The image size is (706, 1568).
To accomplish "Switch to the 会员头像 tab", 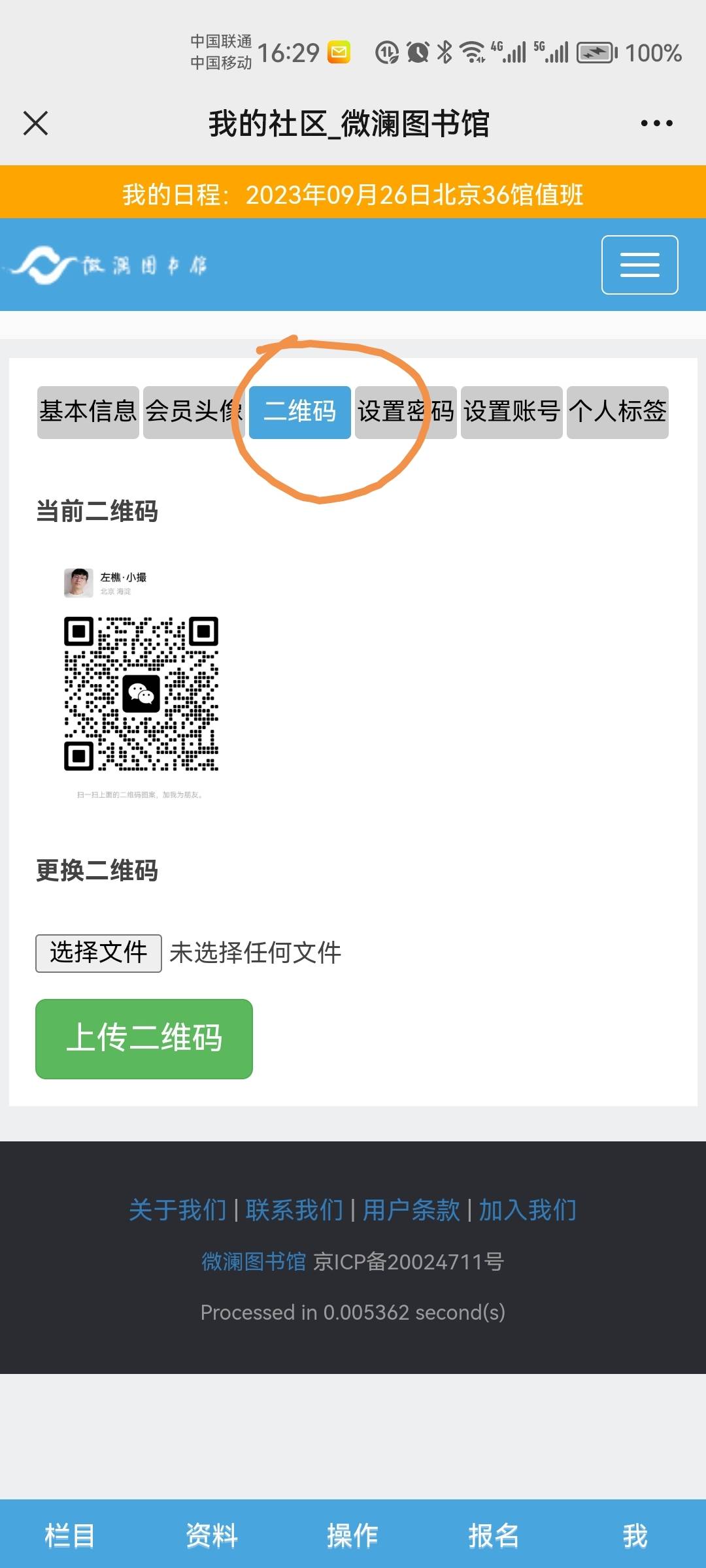I will [x=193, y=412].
